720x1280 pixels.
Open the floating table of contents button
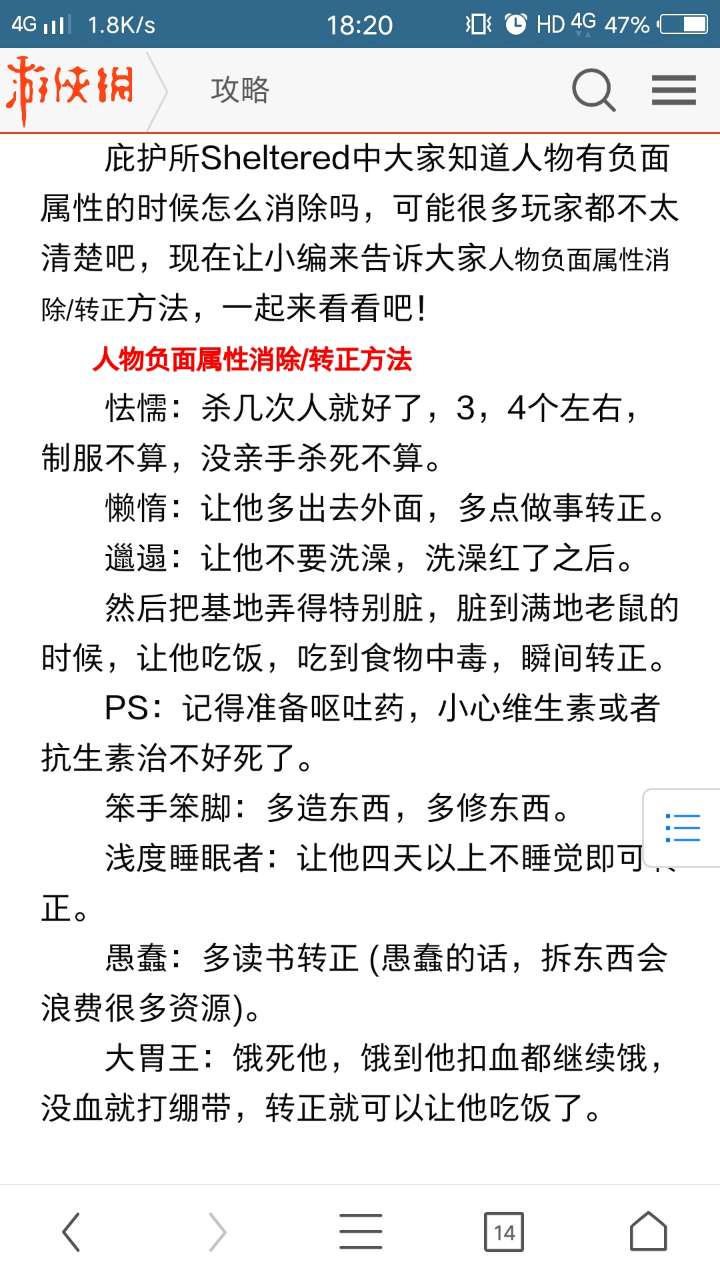point(684,827)
